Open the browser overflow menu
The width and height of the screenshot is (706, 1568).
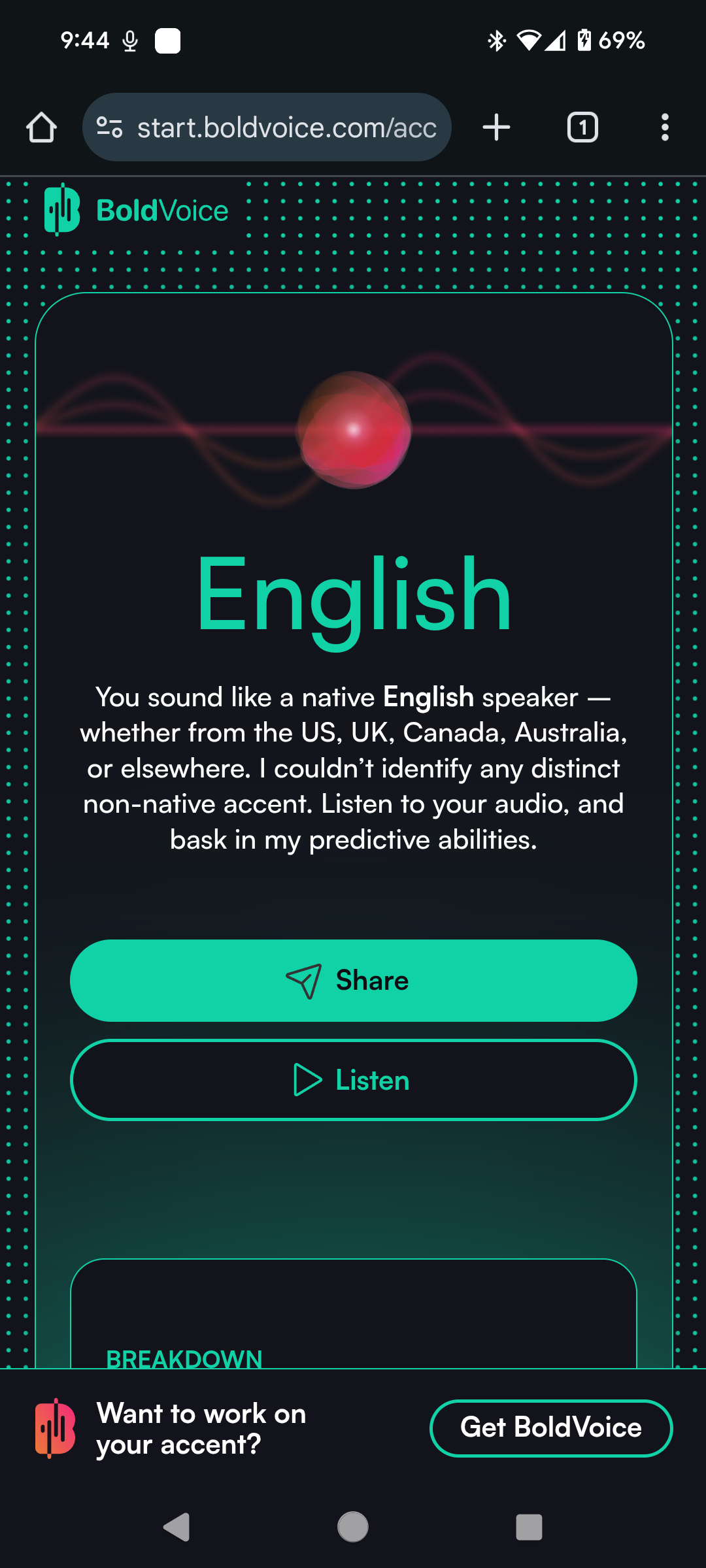(x=664, y=127)
